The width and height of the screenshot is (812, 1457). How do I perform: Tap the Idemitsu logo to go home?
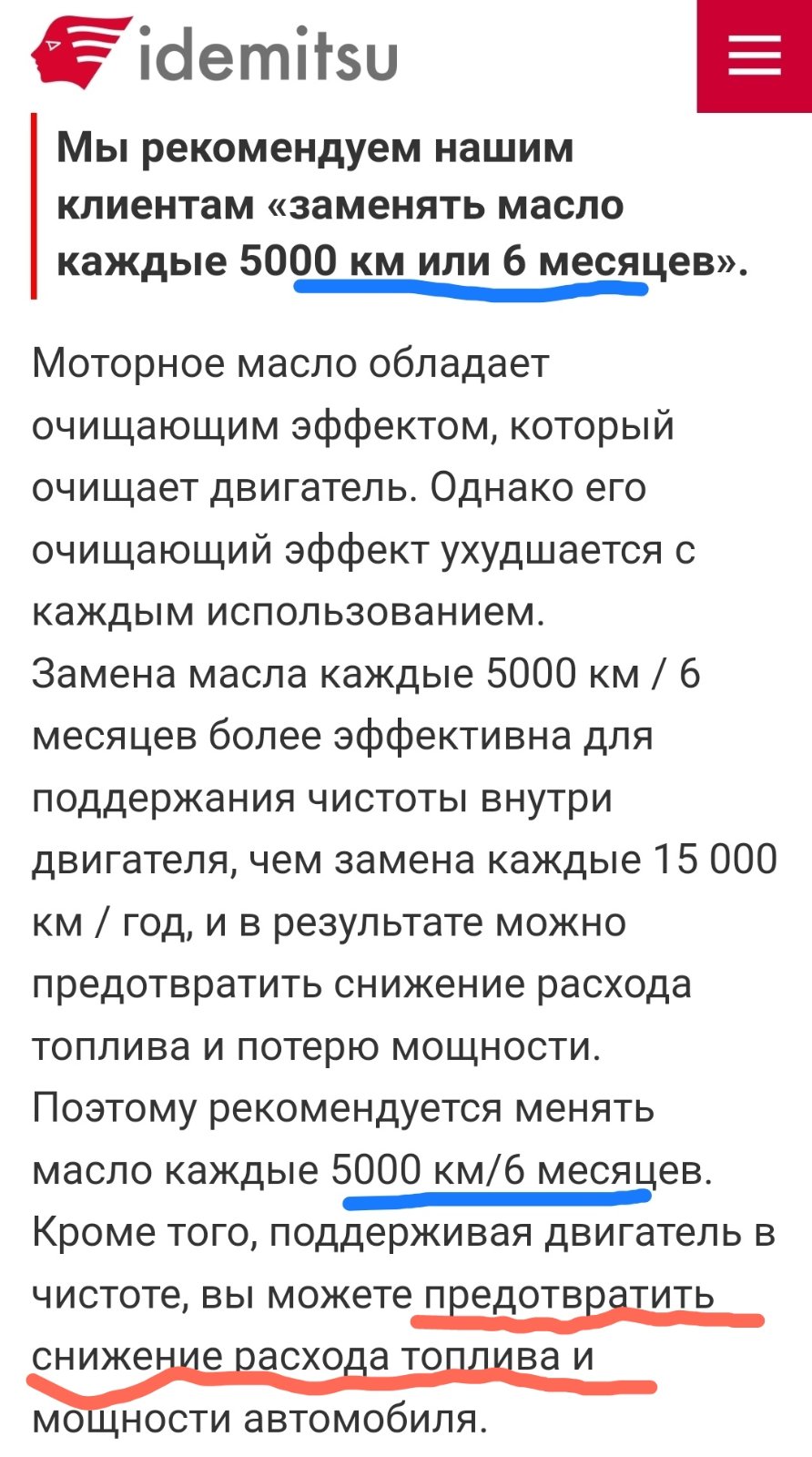[215, 53]
